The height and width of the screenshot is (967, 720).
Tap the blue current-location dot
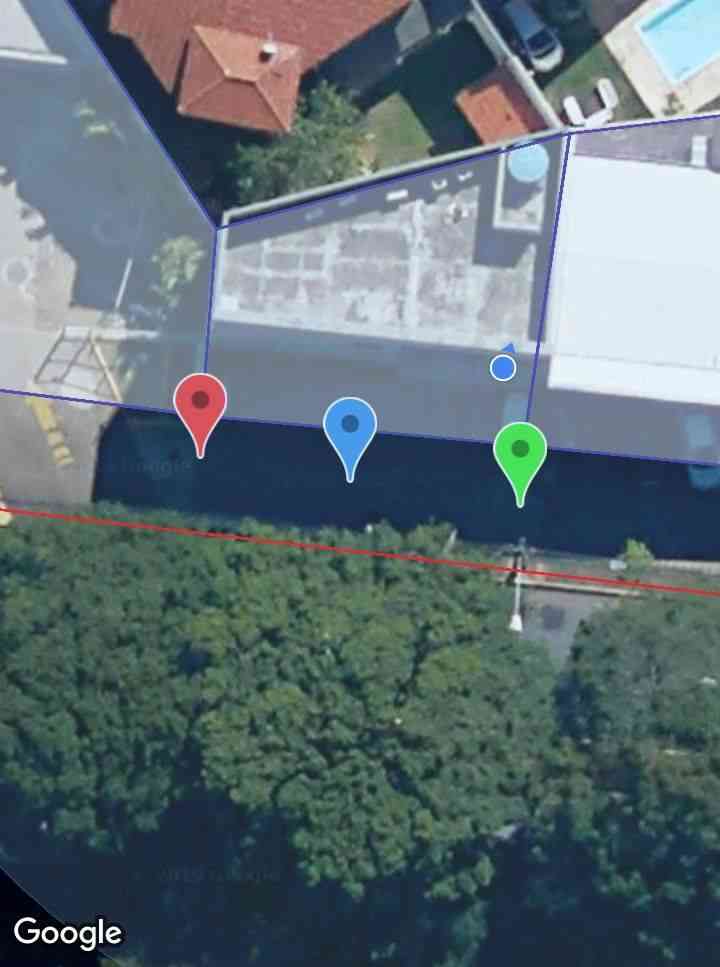[x=503, y=368]
